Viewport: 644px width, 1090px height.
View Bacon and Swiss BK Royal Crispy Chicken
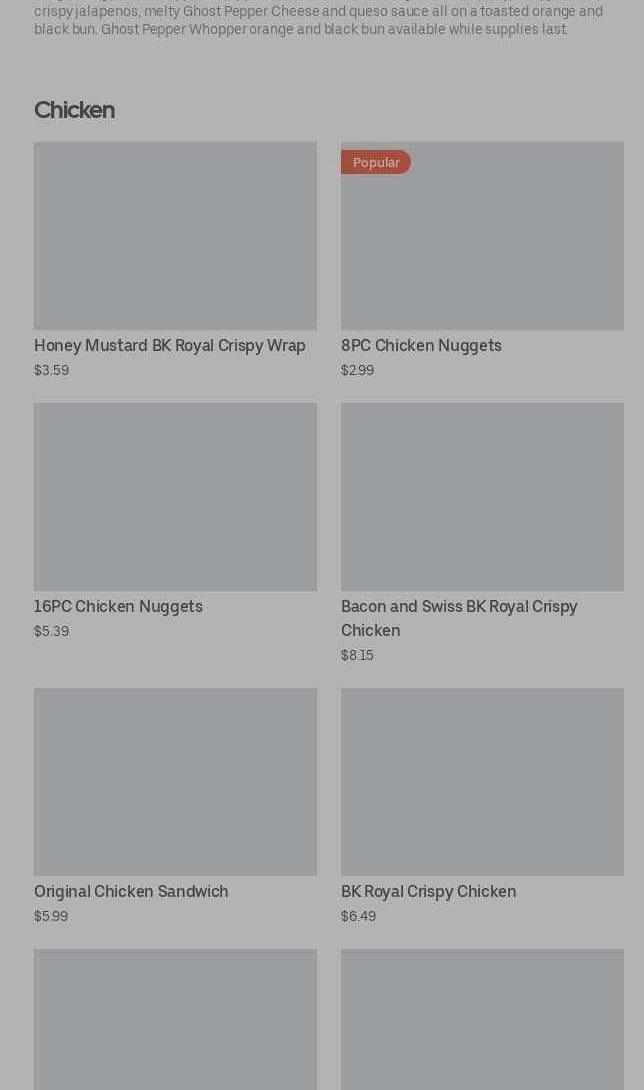point(482,533)
